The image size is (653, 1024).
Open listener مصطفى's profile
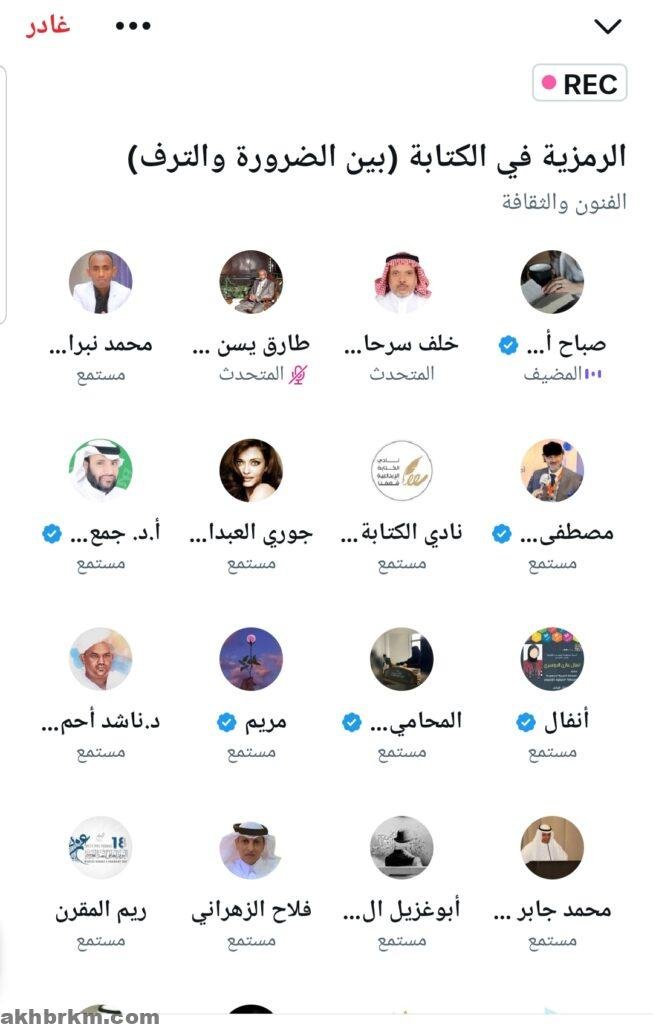[x=552, y=470]
